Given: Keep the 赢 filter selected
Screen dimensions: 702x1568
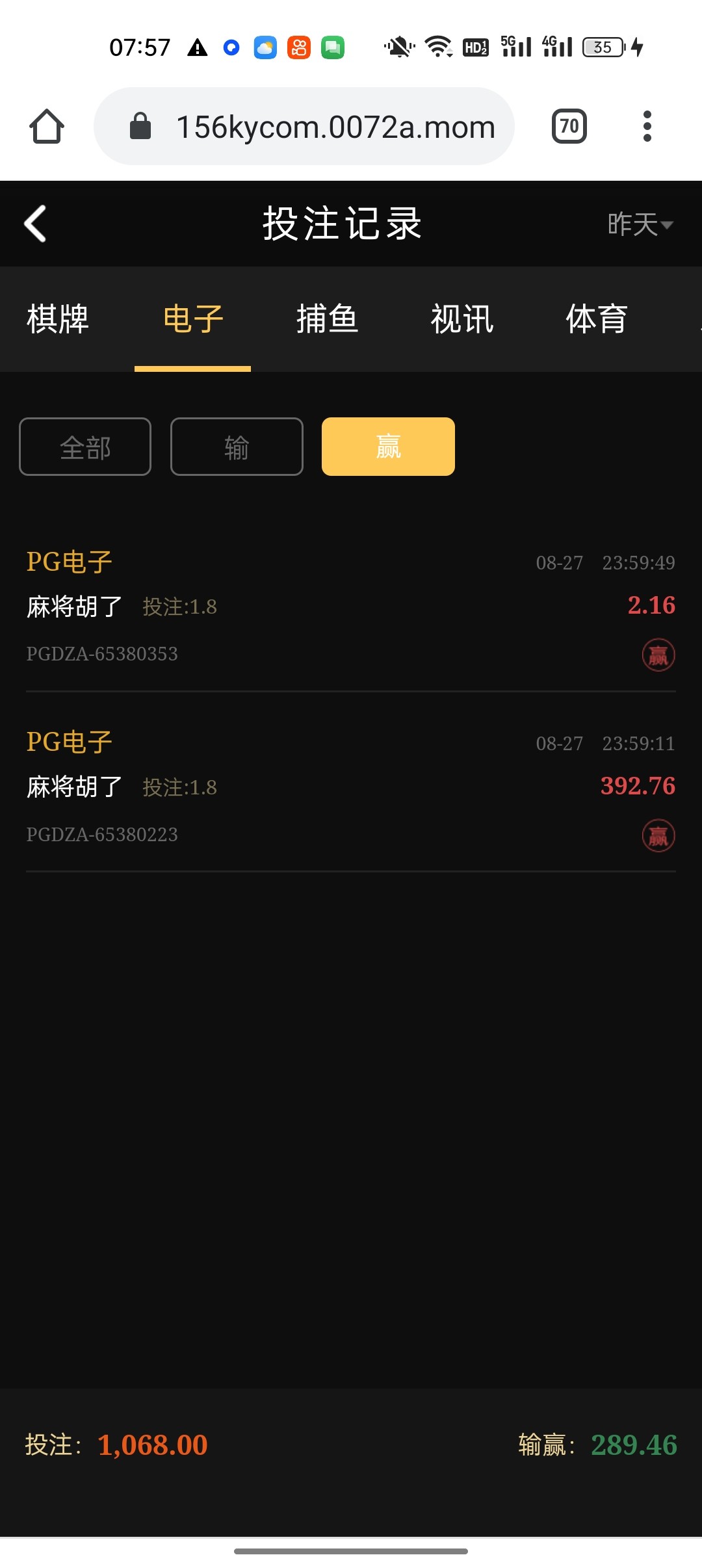Looking at the screenshot, I should click(x=387, y=447).
